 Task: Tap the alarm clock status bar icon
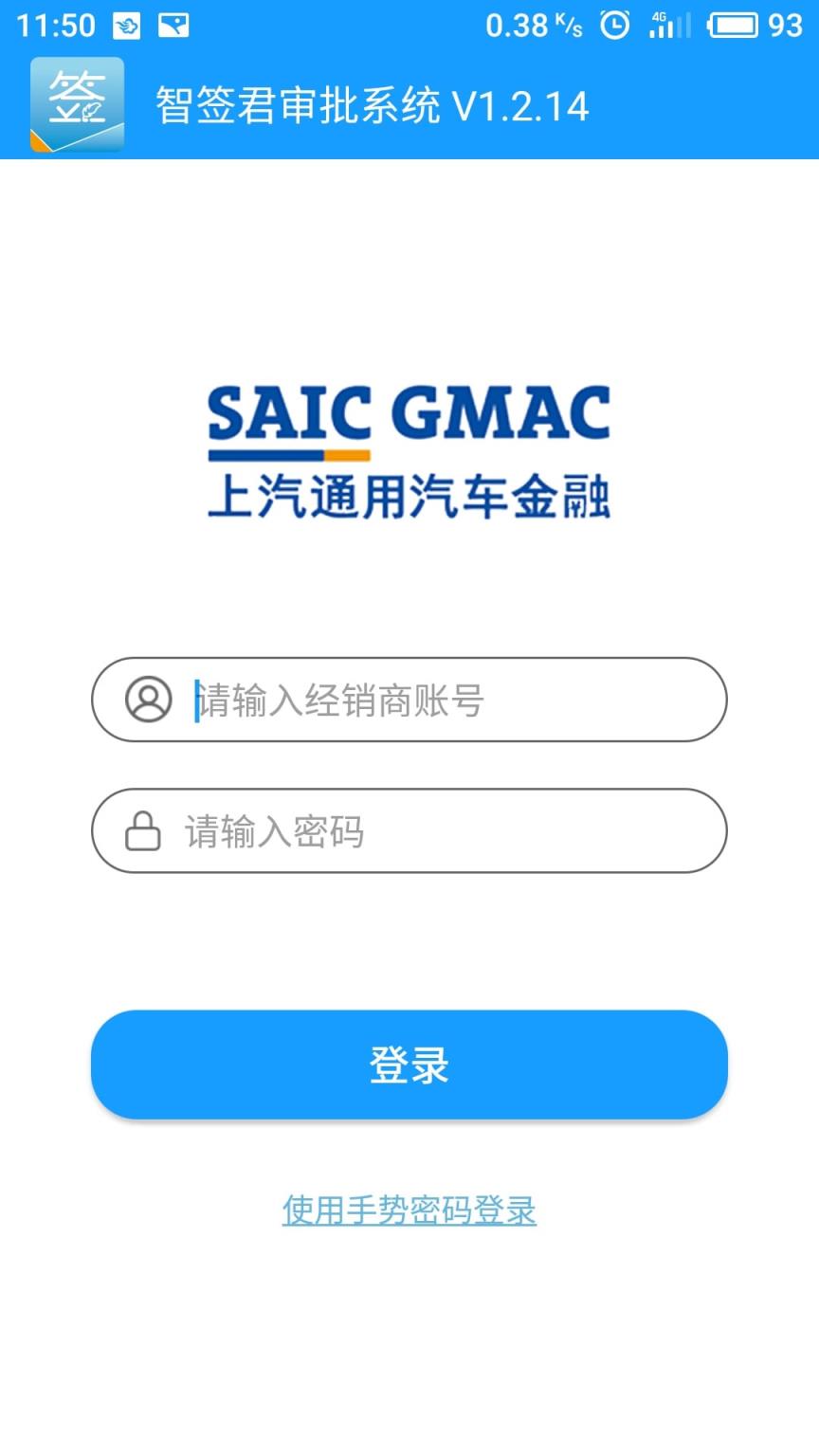tap(616, 24)
